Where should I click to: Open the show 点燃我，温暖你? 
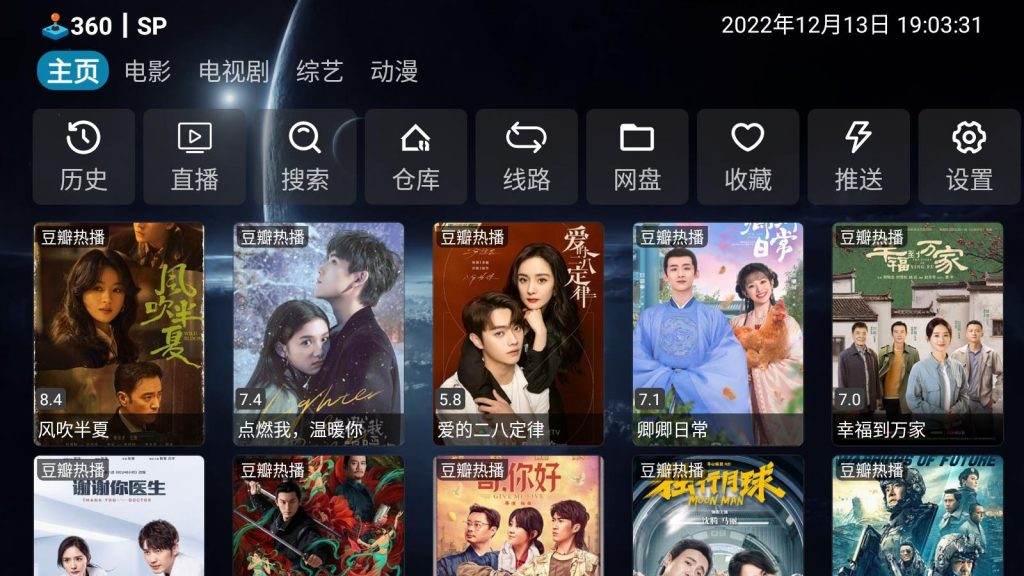coord(319,333)
